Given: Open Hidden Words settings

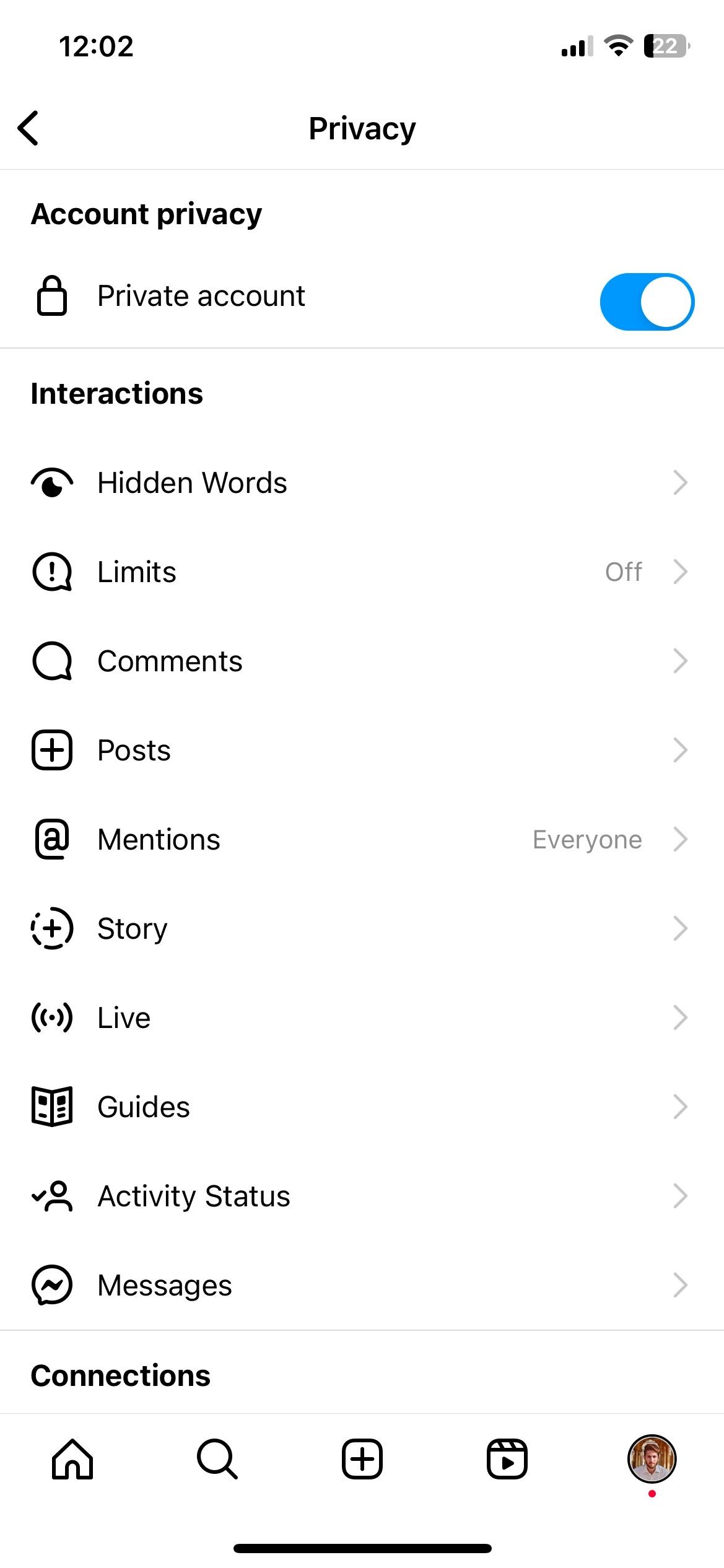Looking at the screenshot, I should click(362, 482).
